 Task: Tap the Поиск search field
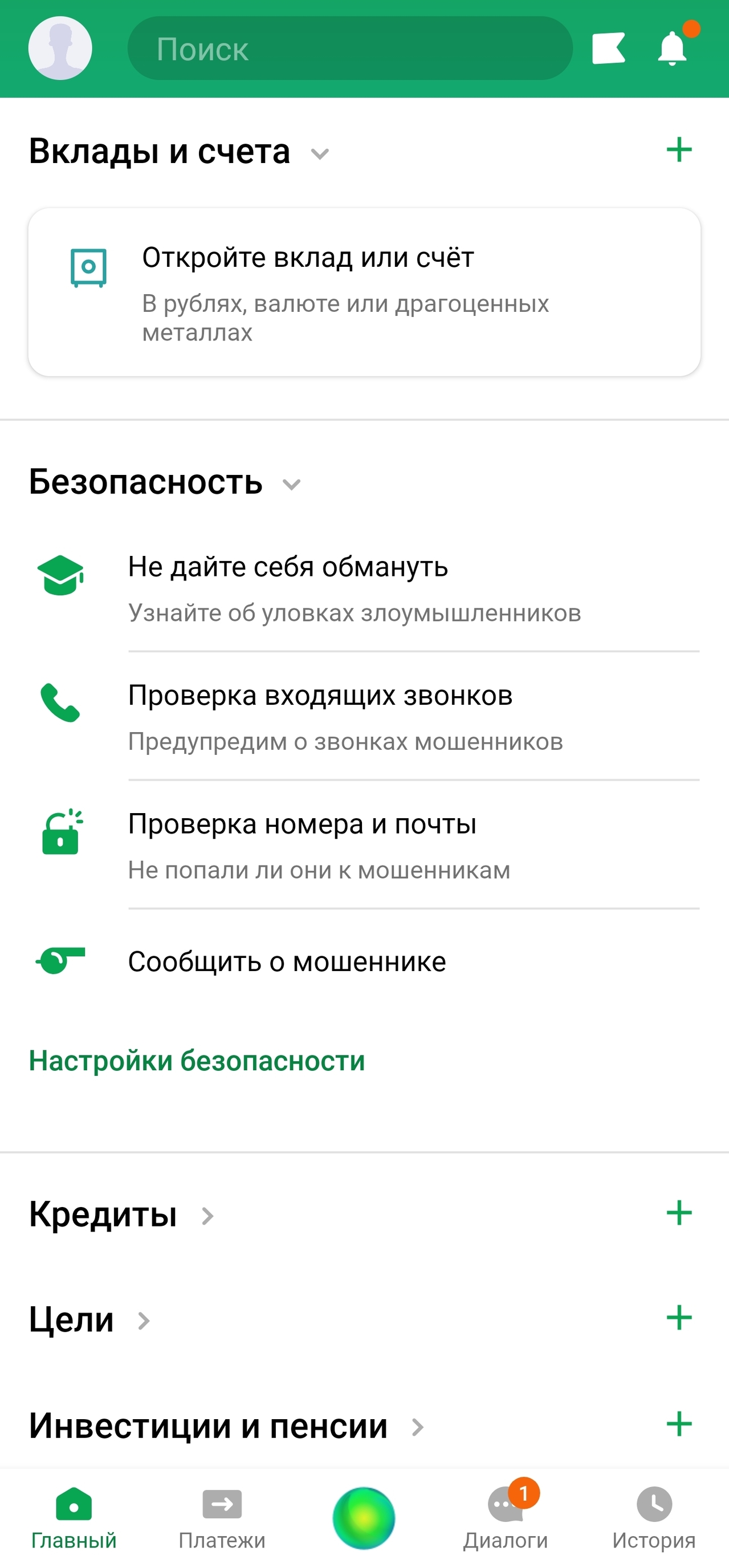349,48
